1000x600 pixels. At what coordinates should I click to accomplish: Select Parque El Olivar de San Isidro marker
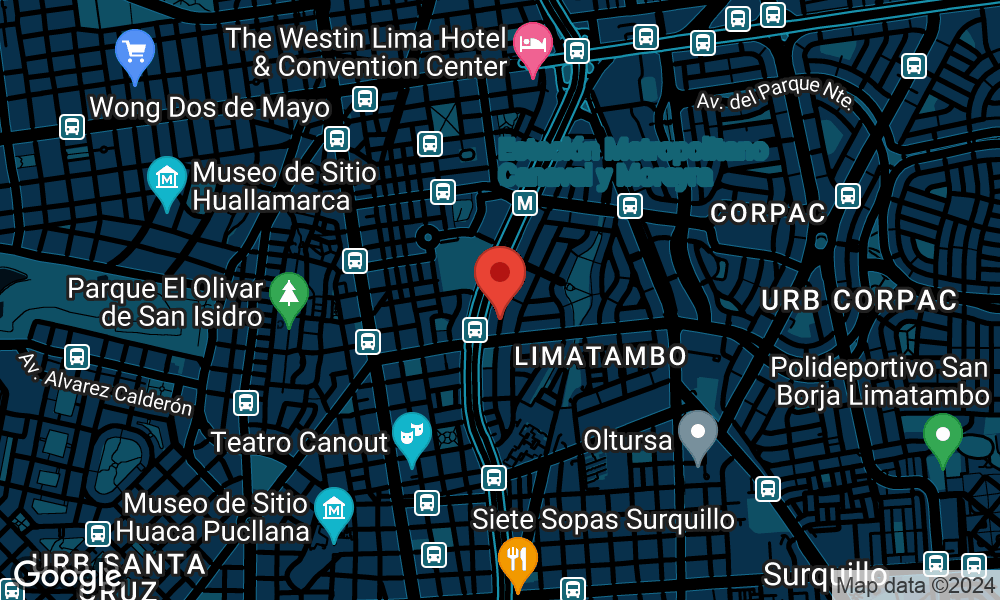(x=289, y=295)
